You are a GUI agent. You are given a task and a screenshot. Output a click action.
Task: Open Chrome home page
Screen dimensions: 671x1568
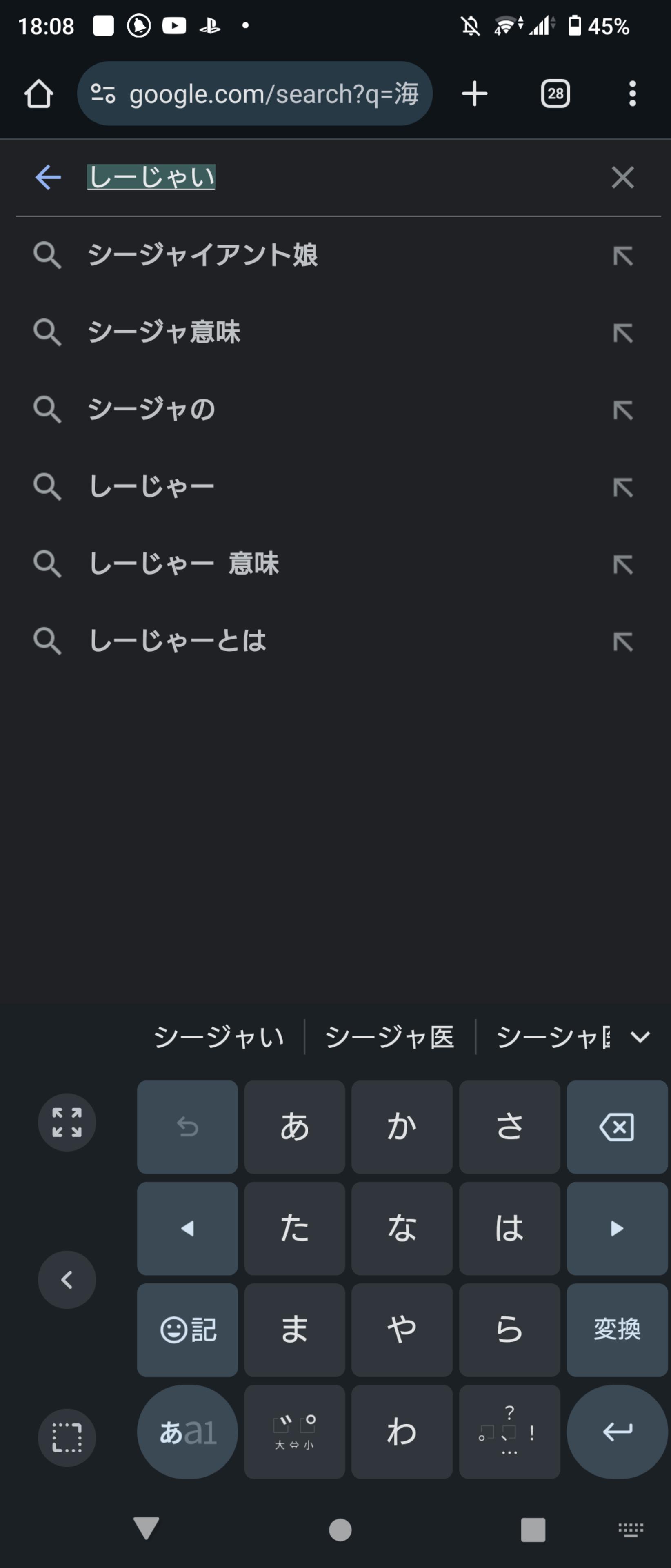[39, 94]
